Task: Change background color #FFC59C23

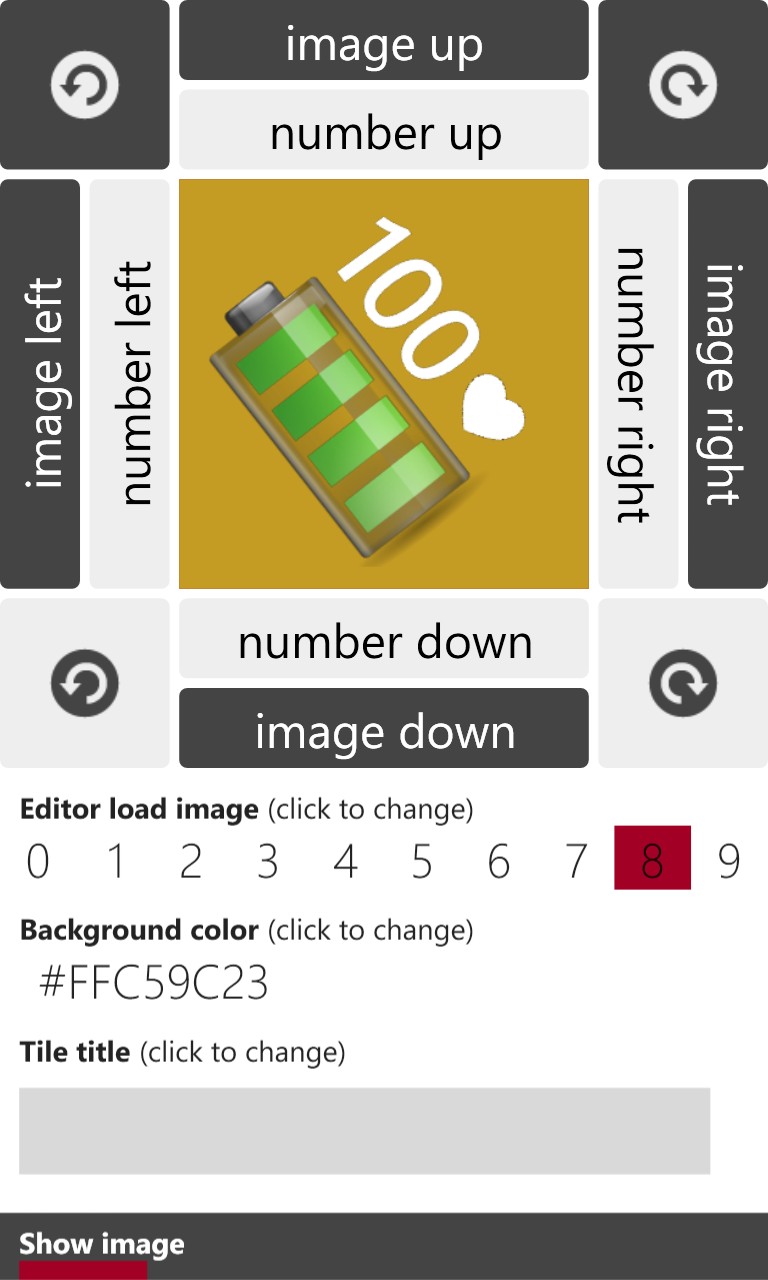Action: point(154,983)
